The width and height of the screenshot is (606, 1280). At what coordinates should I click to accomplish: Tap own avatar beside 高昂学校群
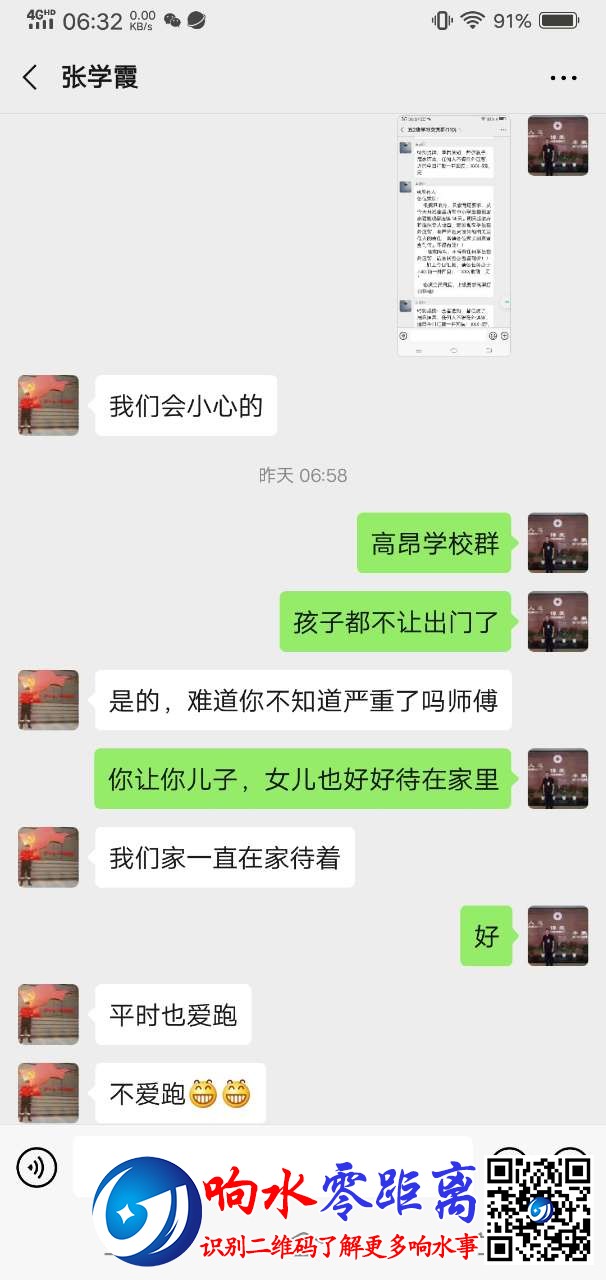click(557, 543)
